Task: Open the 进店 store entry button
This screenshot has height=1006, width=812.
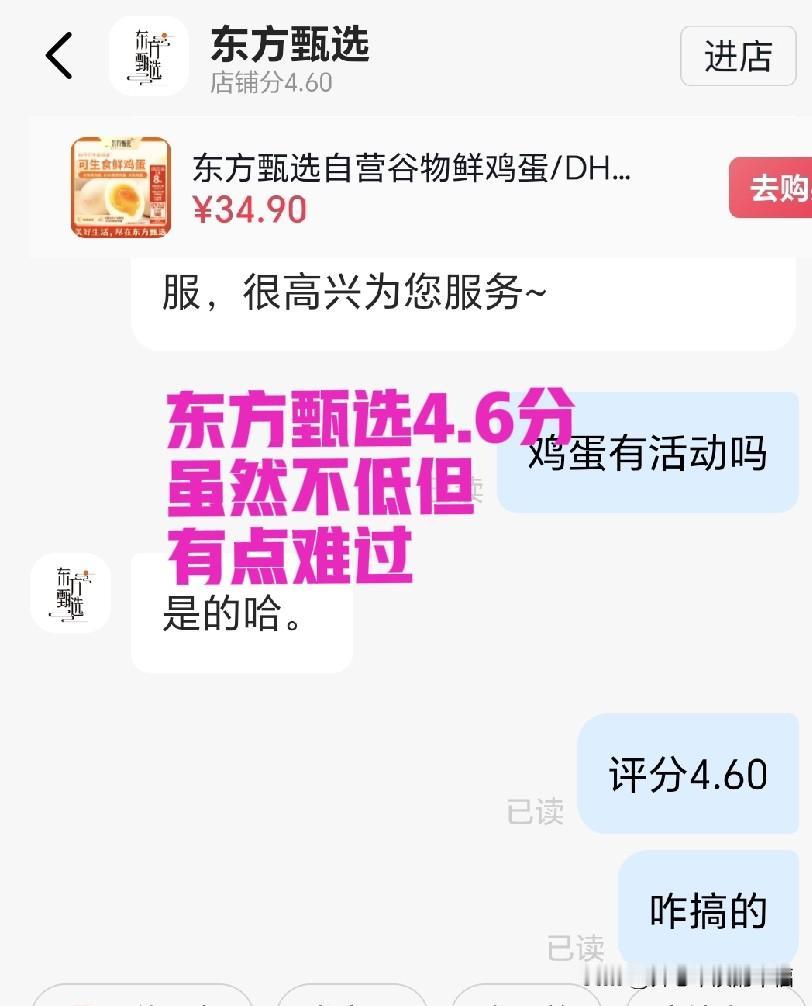Action: 738,57
